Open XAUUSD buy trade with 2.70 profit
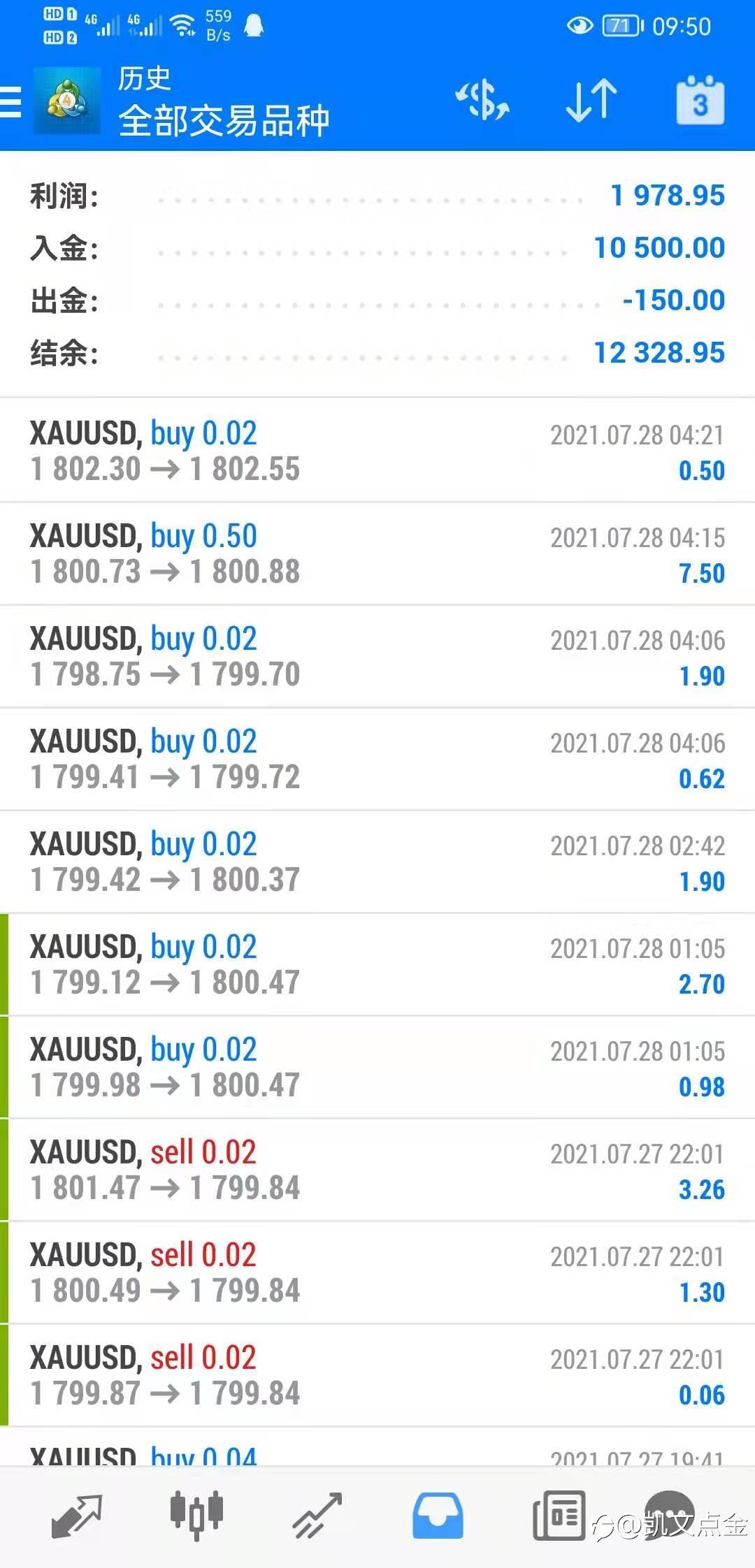 (377, 965)
